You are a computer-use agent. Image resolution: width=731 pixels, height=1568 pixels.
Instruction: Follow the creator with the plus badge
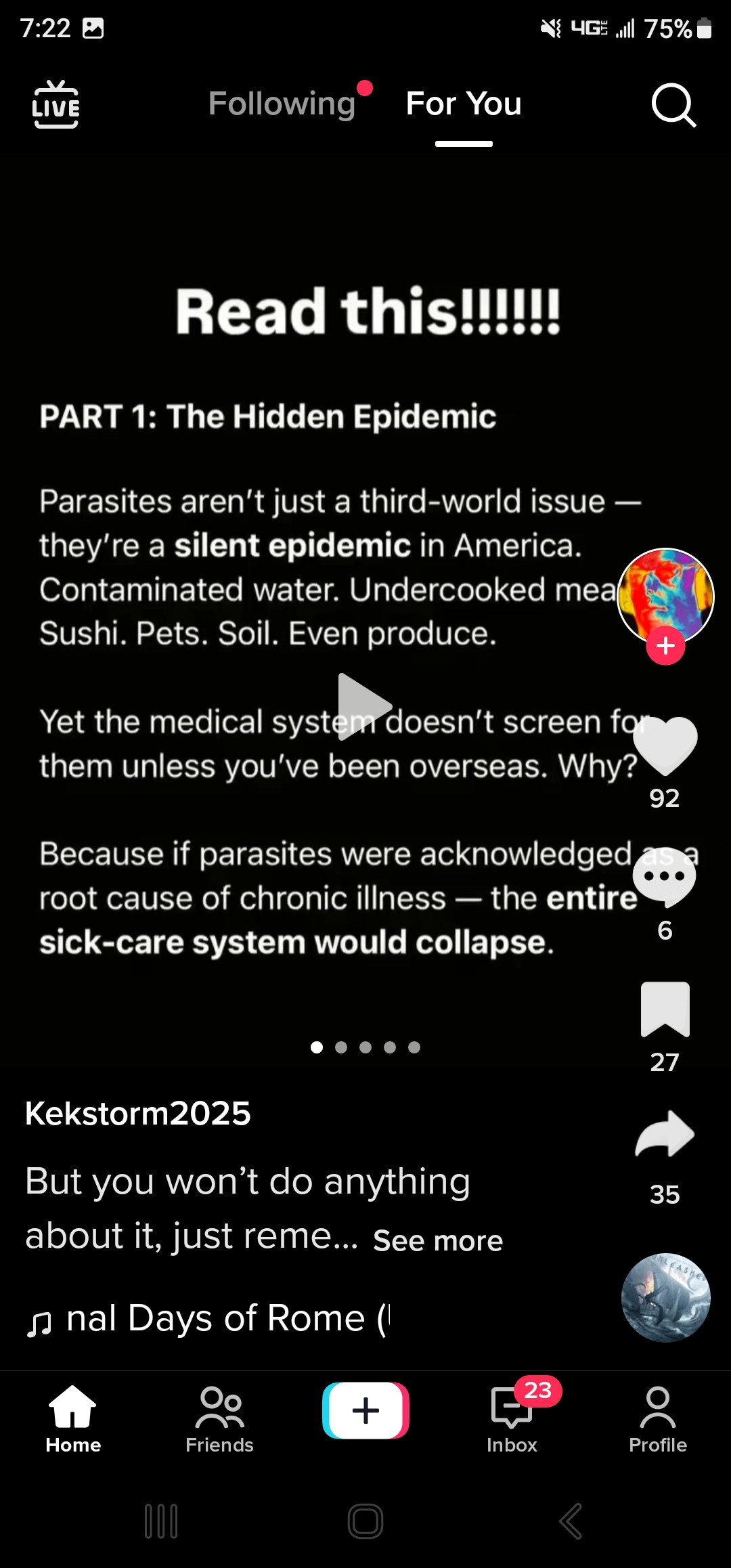coord(665,646)
